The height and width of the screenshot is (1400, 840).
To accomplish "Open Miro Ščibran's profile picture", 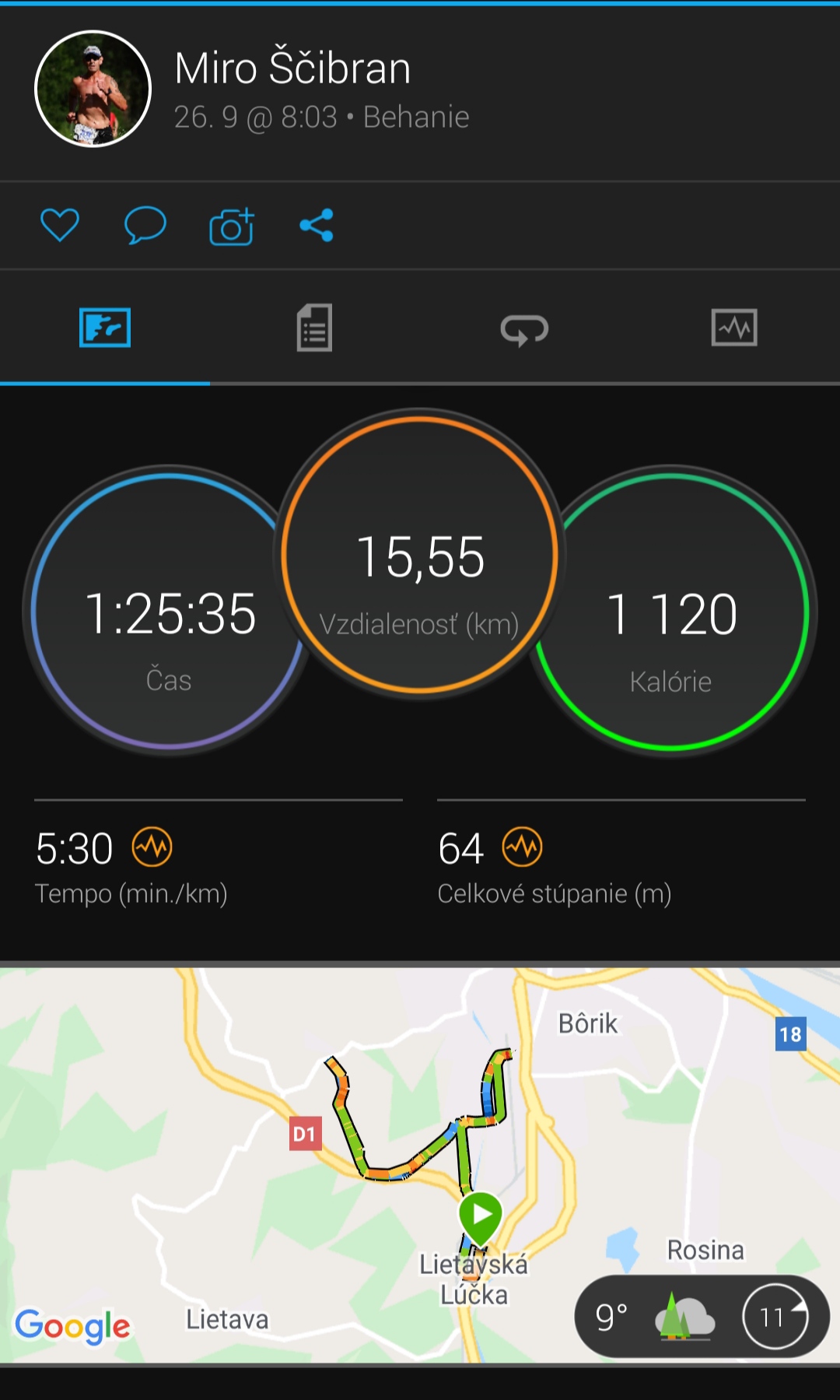I will [93, 89].
